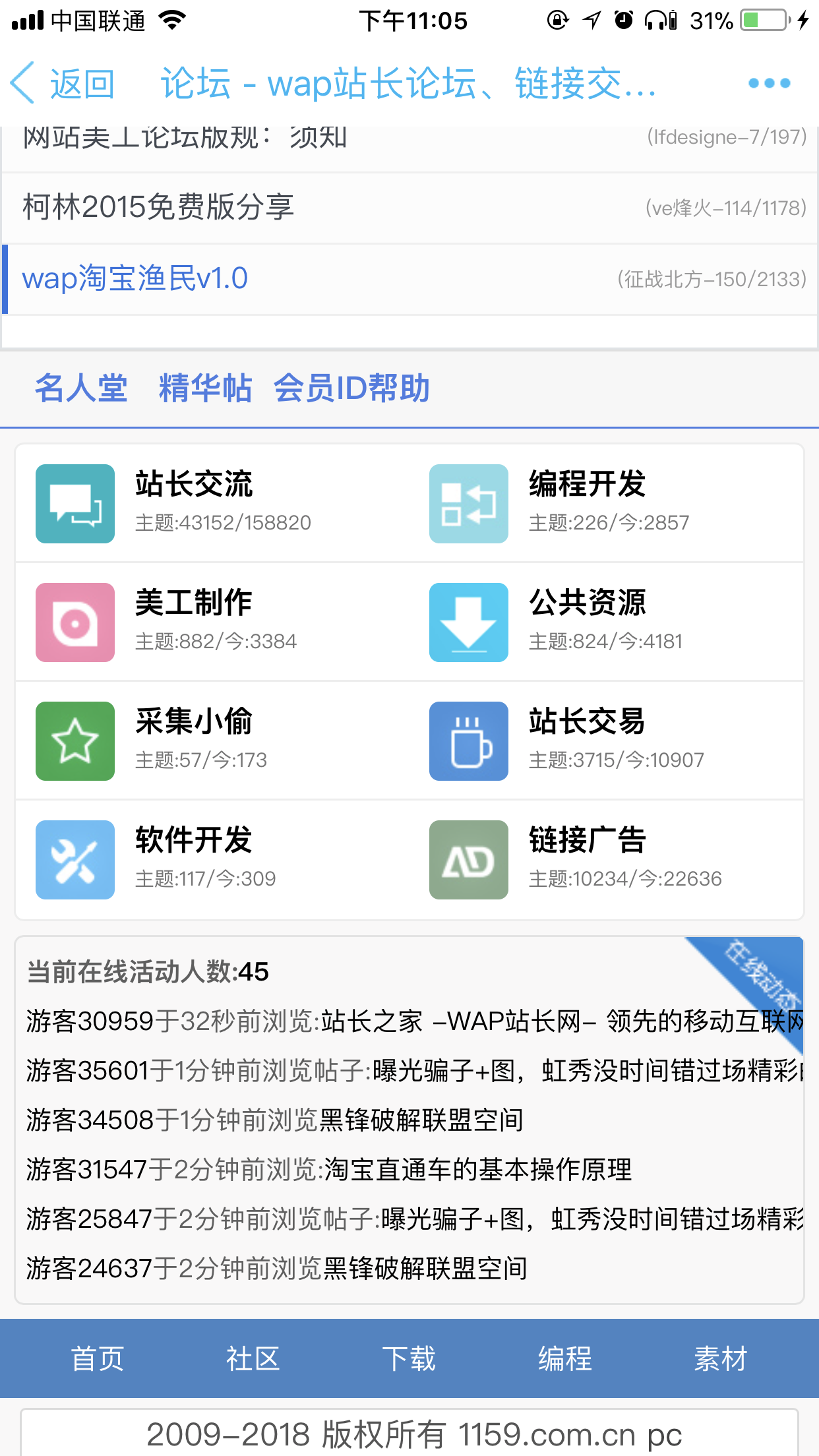Screen dimensions: 819x1456
Task: Switch to 首页 in bottom bar
Action: [98, 1359]
